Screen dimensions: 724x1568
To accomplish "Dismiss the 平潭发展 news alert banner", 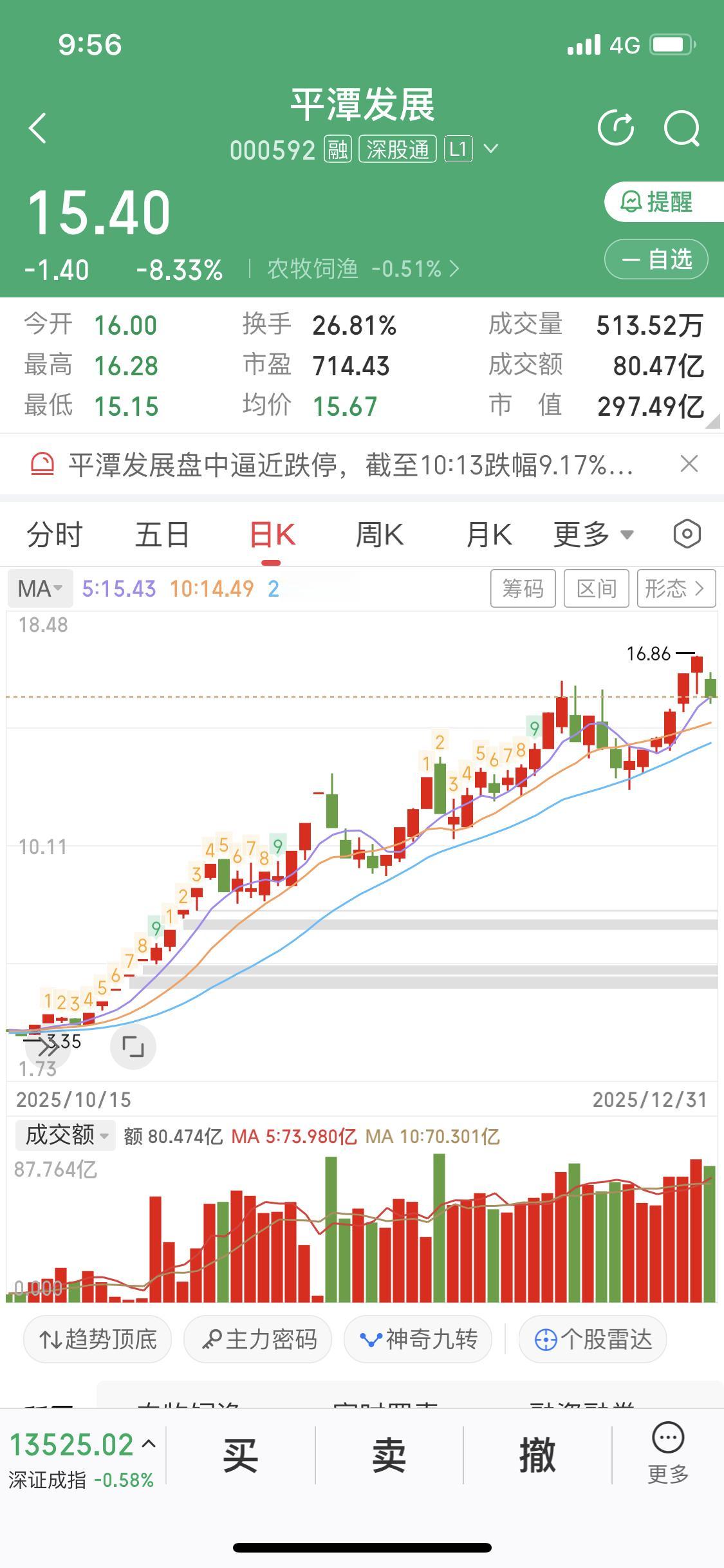I will click(689, 463).
